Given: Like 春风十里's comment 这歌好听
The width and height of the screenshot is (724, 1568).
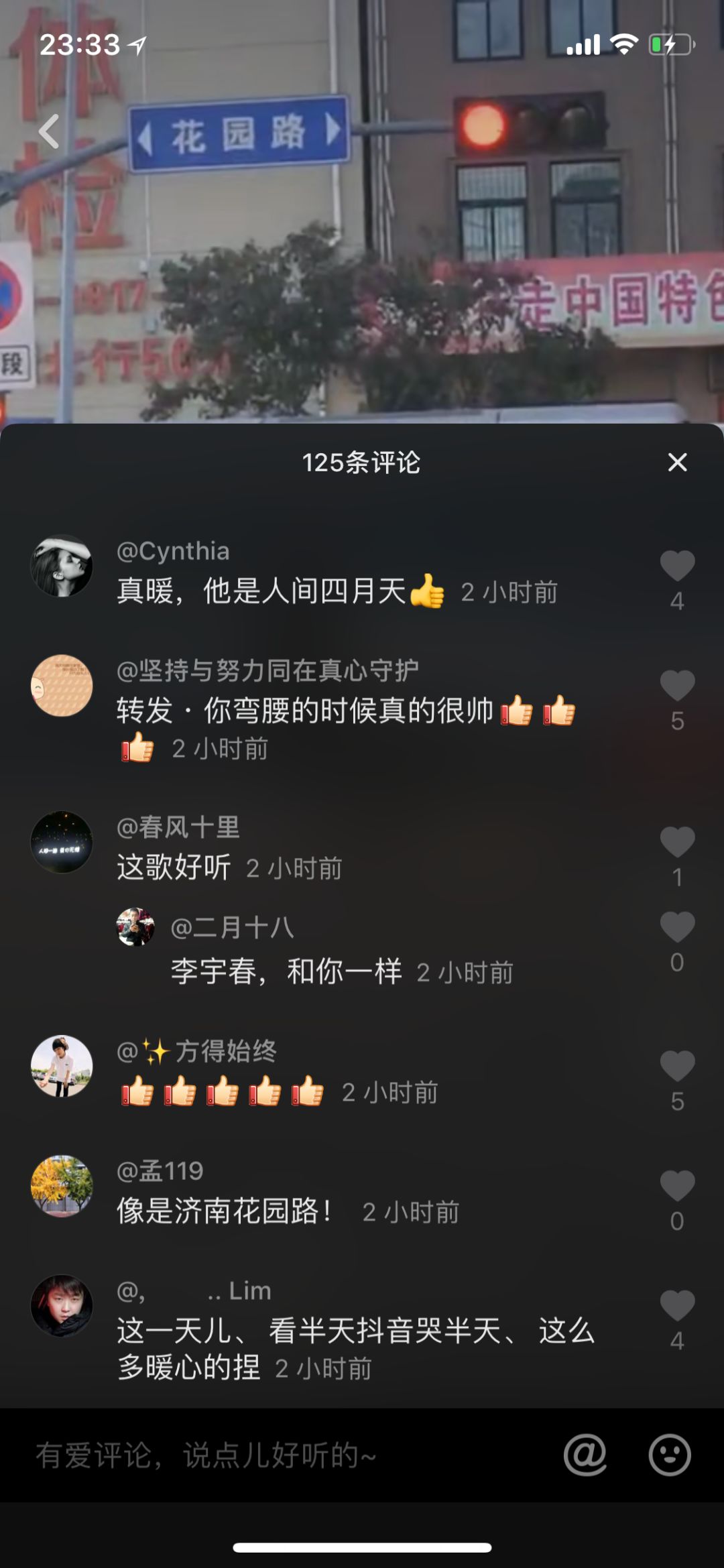Looking at the screenshot, I should point(677,842).
